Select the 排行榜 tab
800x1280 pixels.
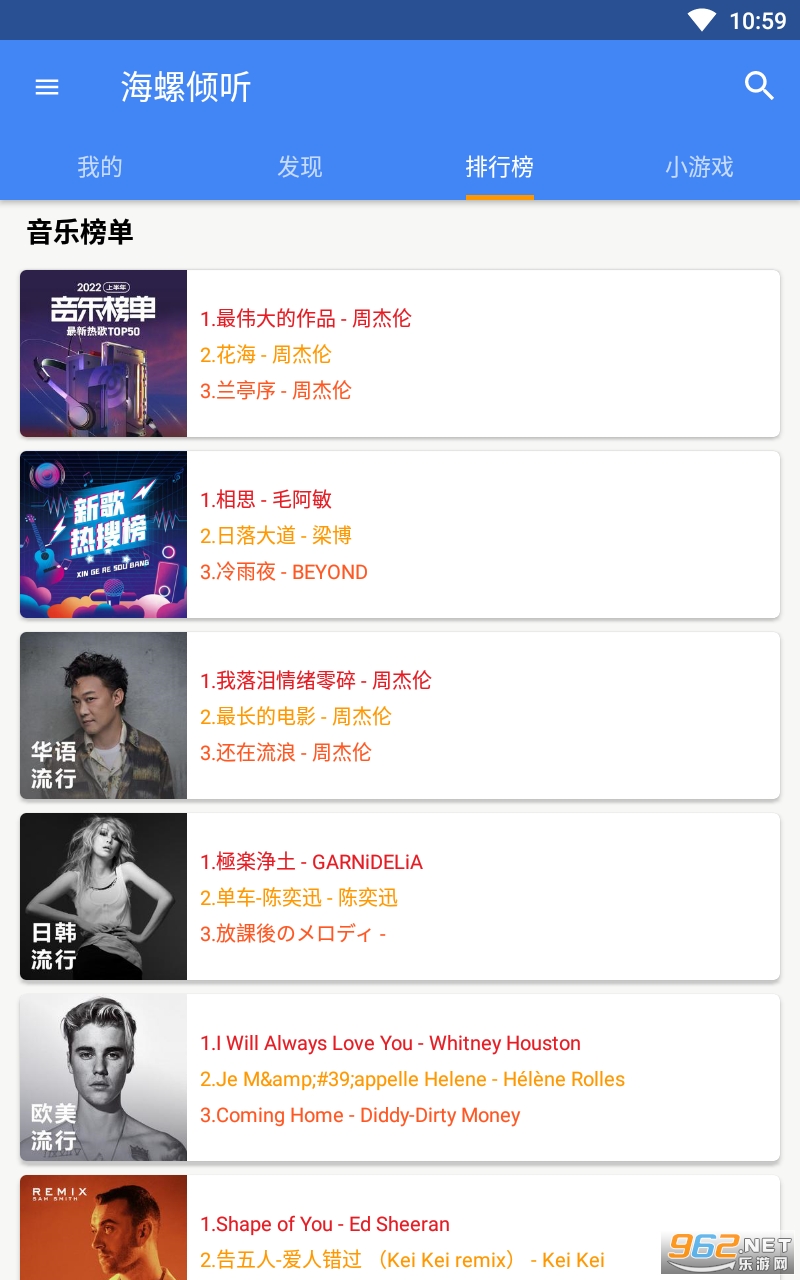click(x=500, y=167)
